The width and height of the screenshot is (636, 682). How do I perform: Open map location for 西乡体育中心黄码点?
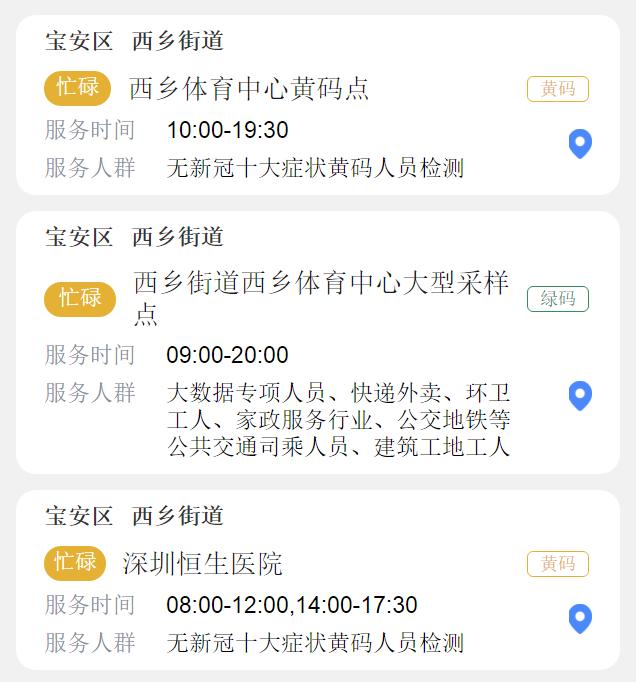580,143
